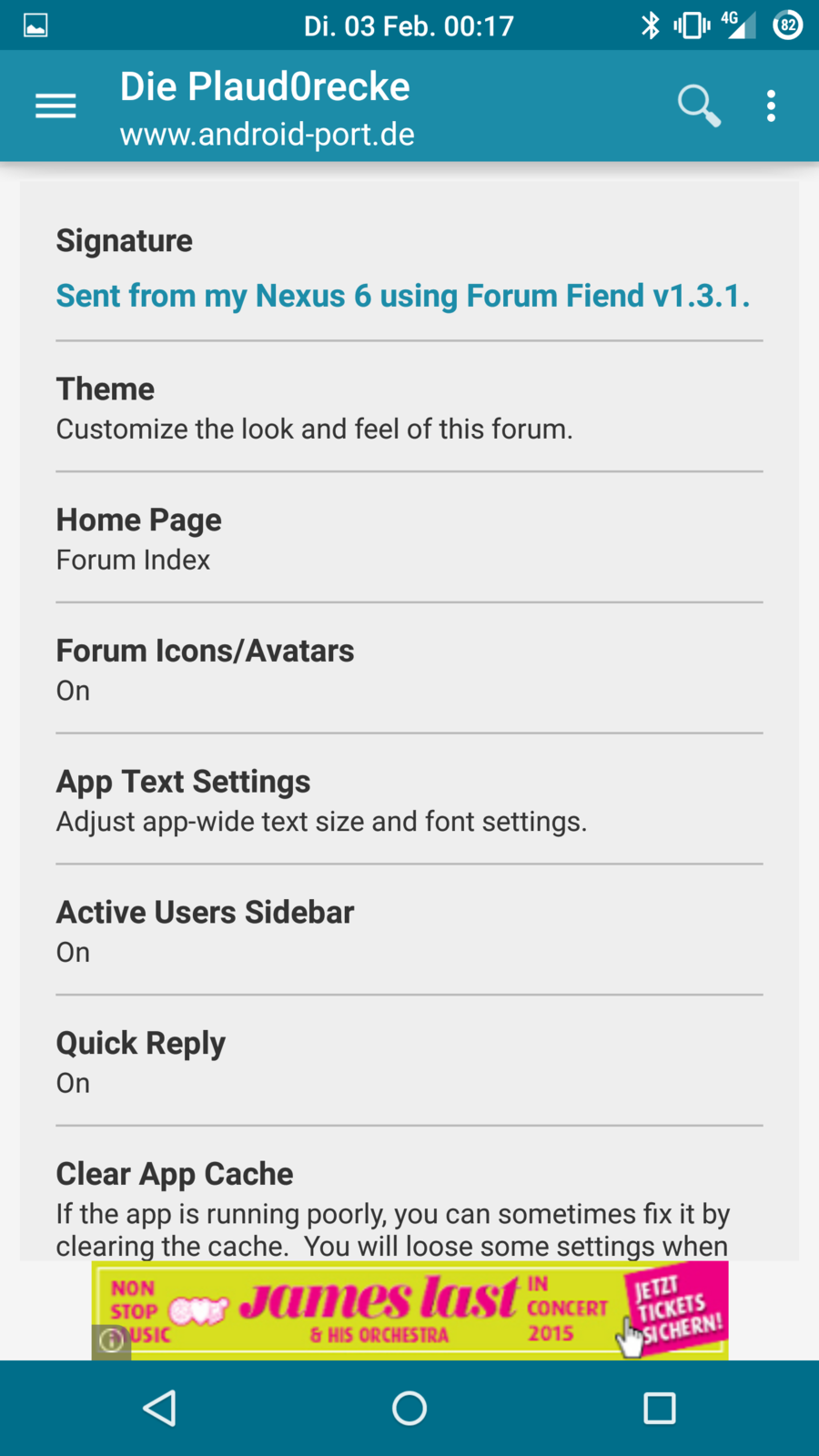The image size is (819, 1456).
Task: Go to the home screen
Action: pyautogui.click(x=409, y=1409)
